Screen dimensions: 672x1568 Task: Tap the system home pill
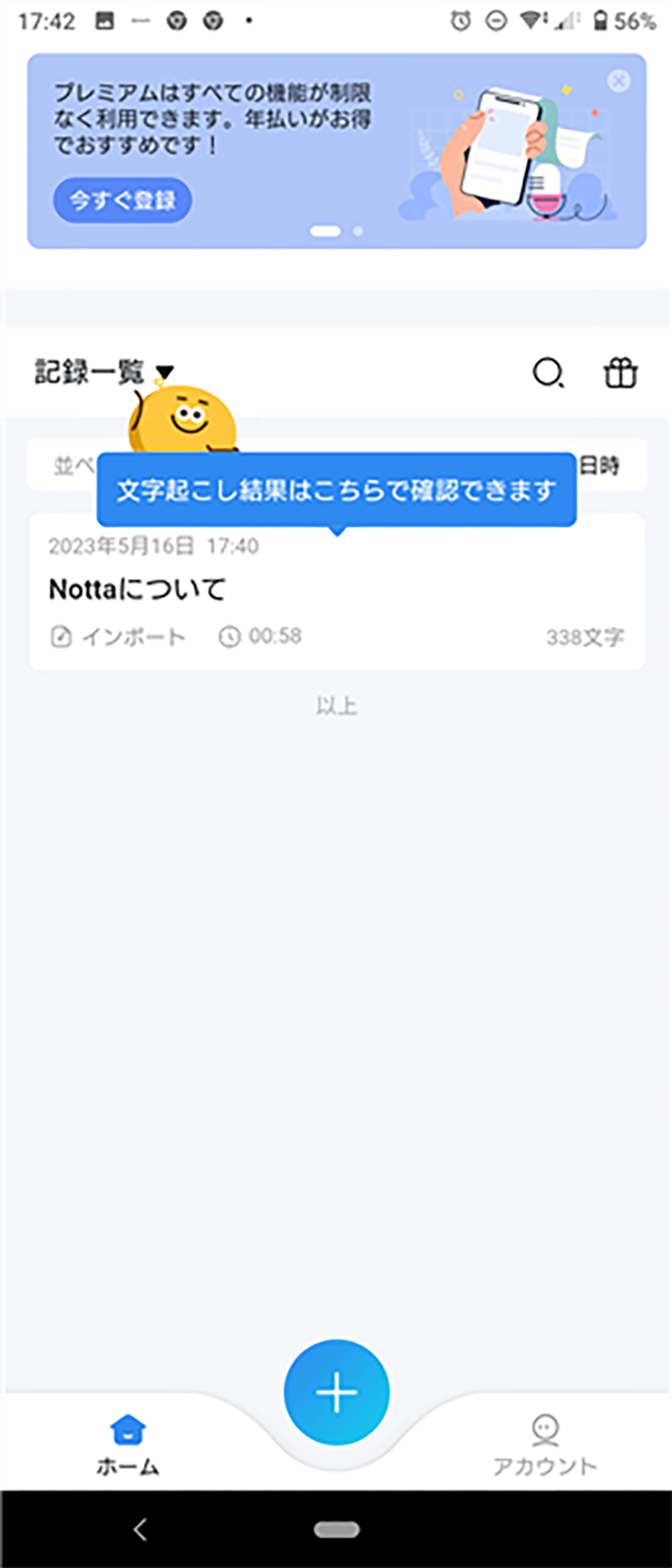click(336, 1529)
